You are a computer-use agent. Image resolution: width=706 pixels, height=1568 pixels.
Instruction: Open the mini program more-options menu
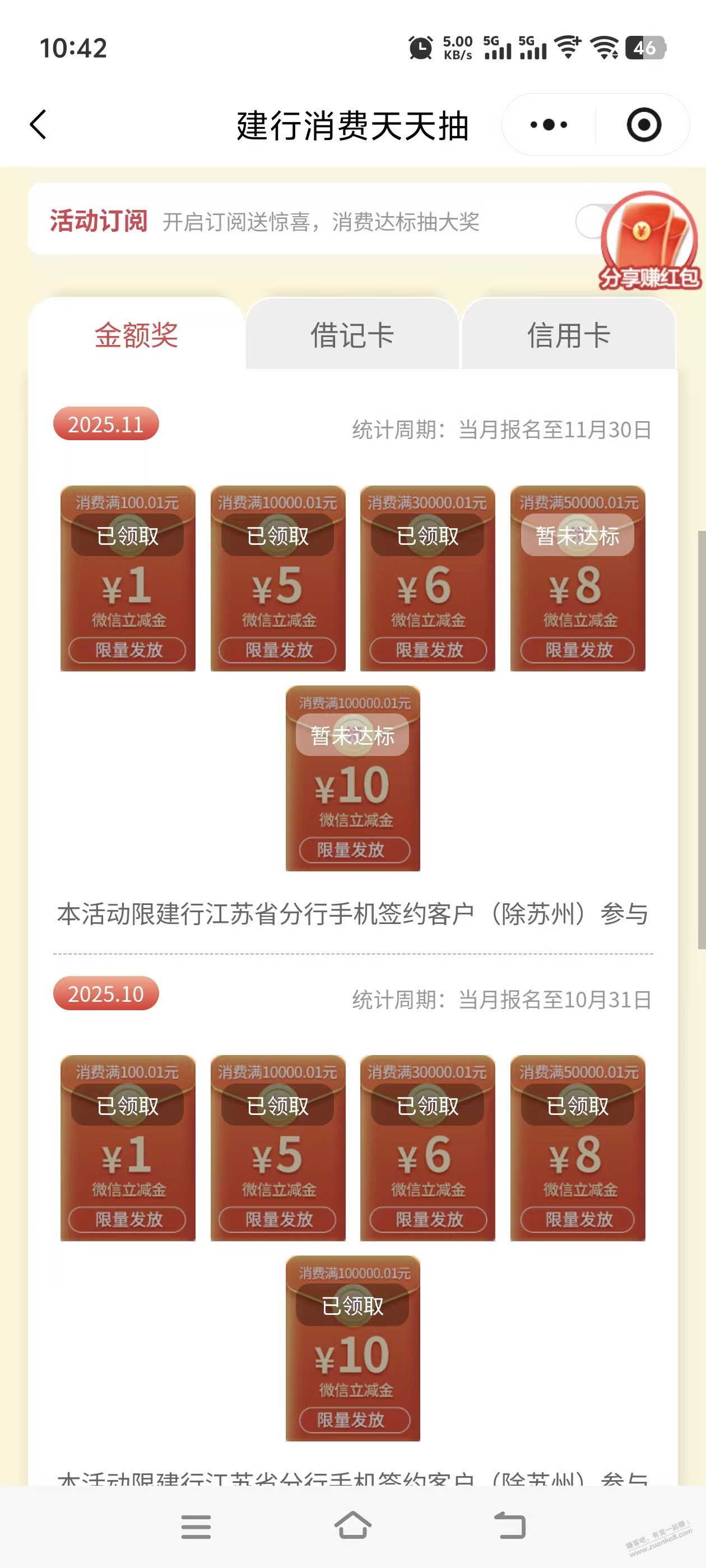(x=548, y=125)
